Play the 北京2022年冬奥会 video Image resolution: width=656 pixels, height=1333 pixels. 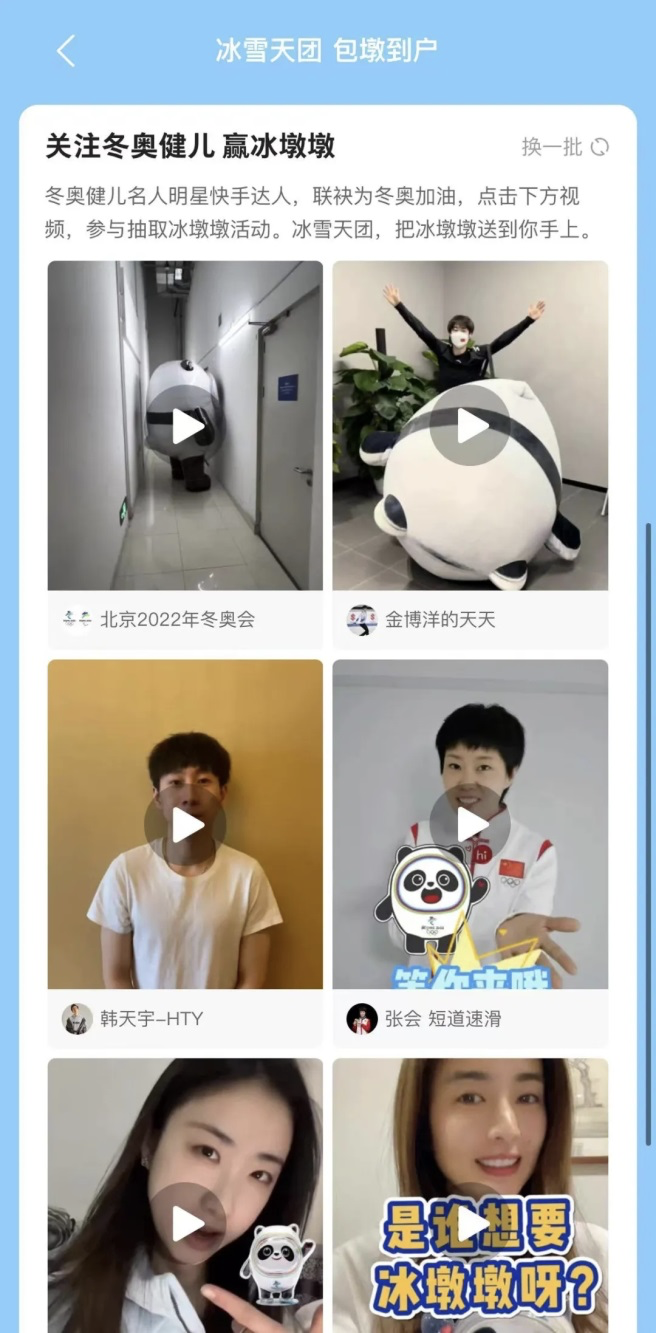[x=186, y=426]
